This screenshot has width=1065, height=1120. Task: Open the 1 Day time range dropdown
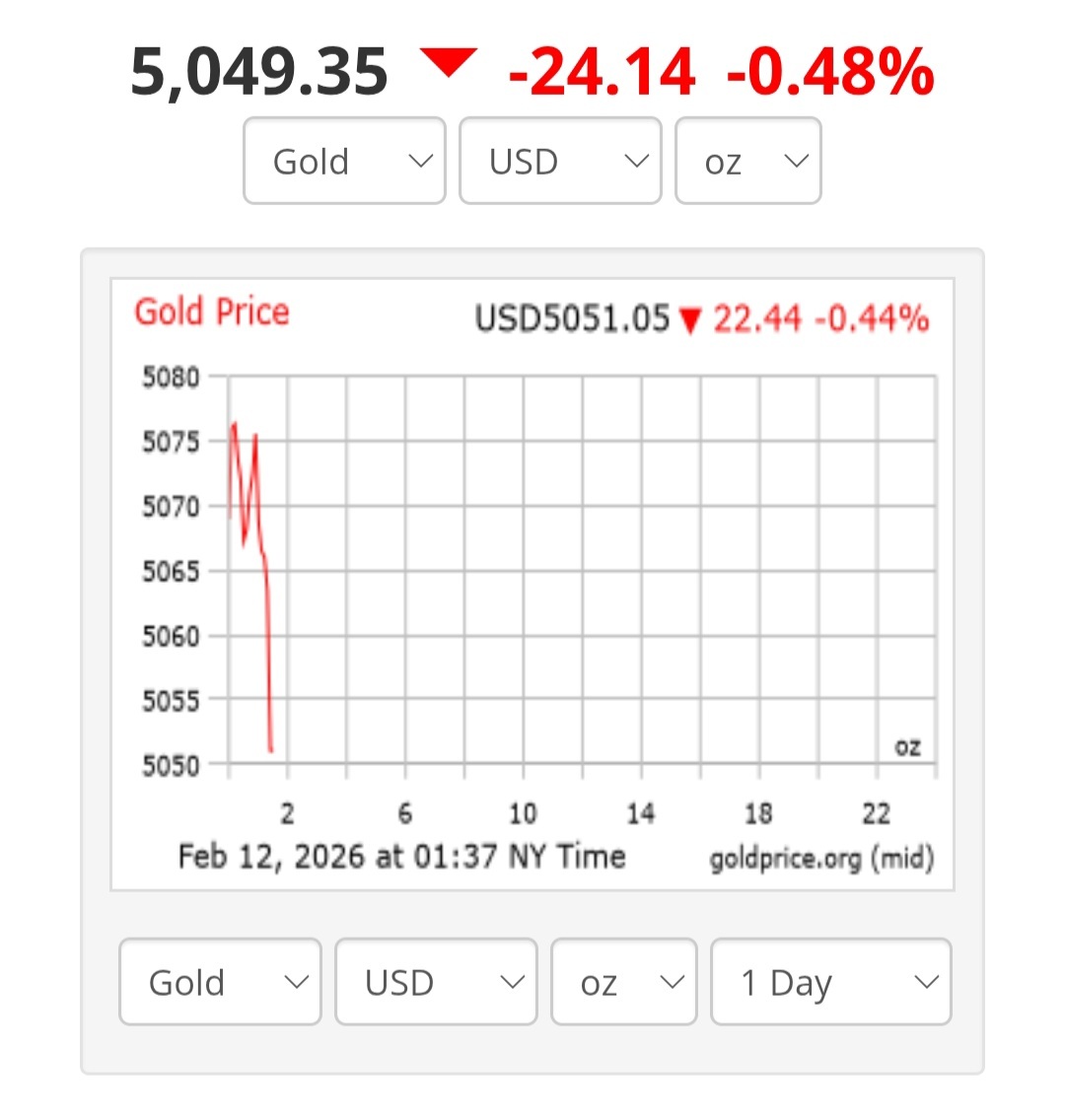coord(830,982)
